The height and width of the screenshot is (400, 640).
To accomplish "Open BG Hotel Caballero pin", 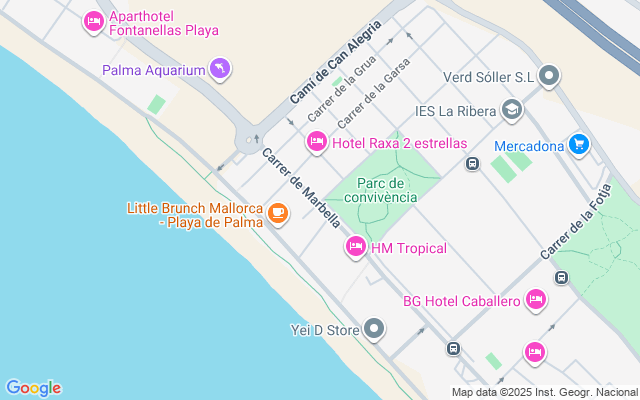I will pos(536,299).
